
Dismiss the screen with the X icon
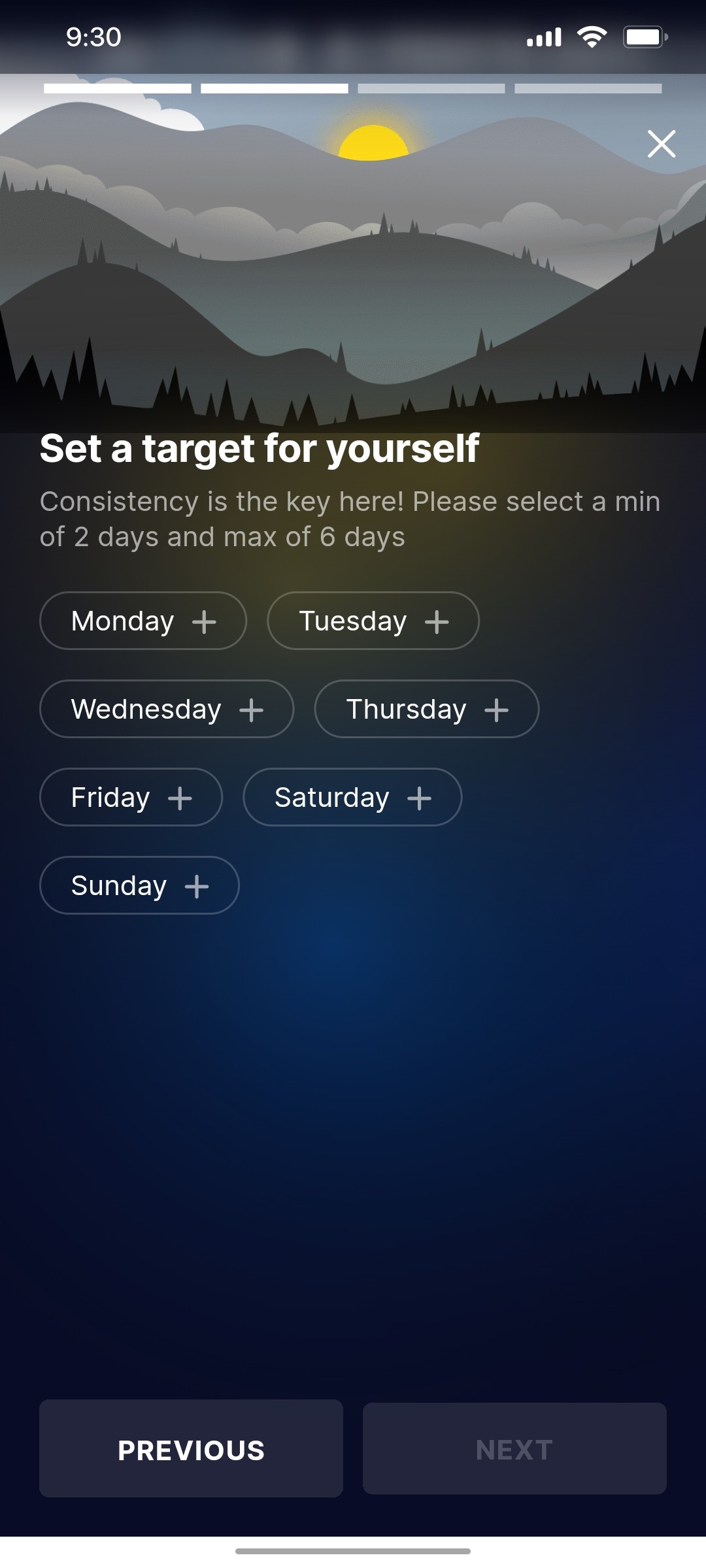(662, 144)
